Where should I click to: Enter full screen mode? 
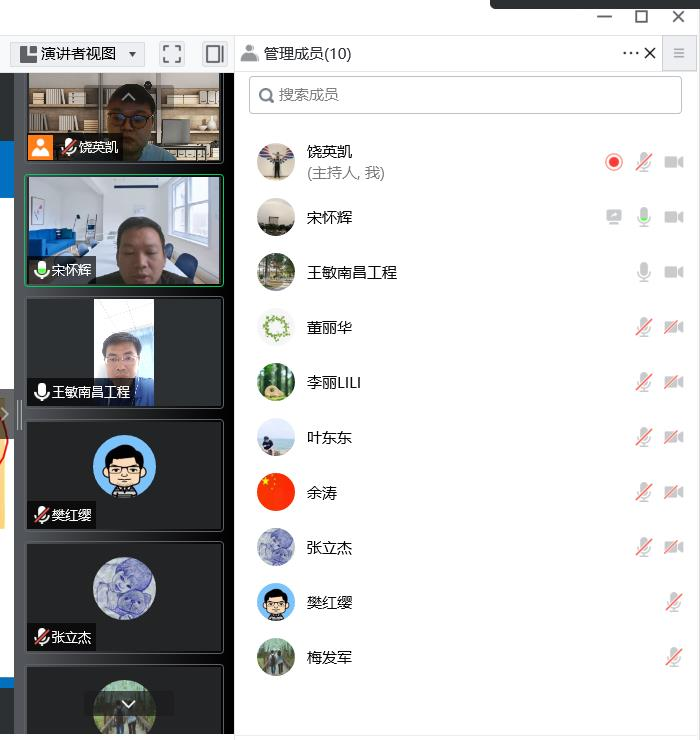pyautogui.click(x=172, y=54)
